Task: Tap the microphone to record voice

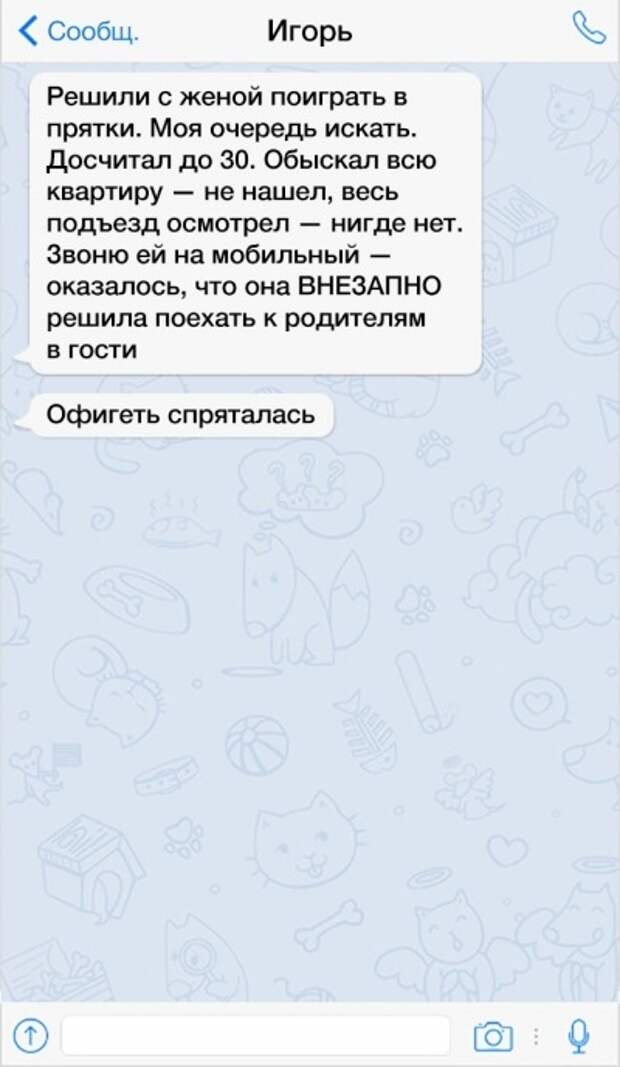Action: (578, 1036)
